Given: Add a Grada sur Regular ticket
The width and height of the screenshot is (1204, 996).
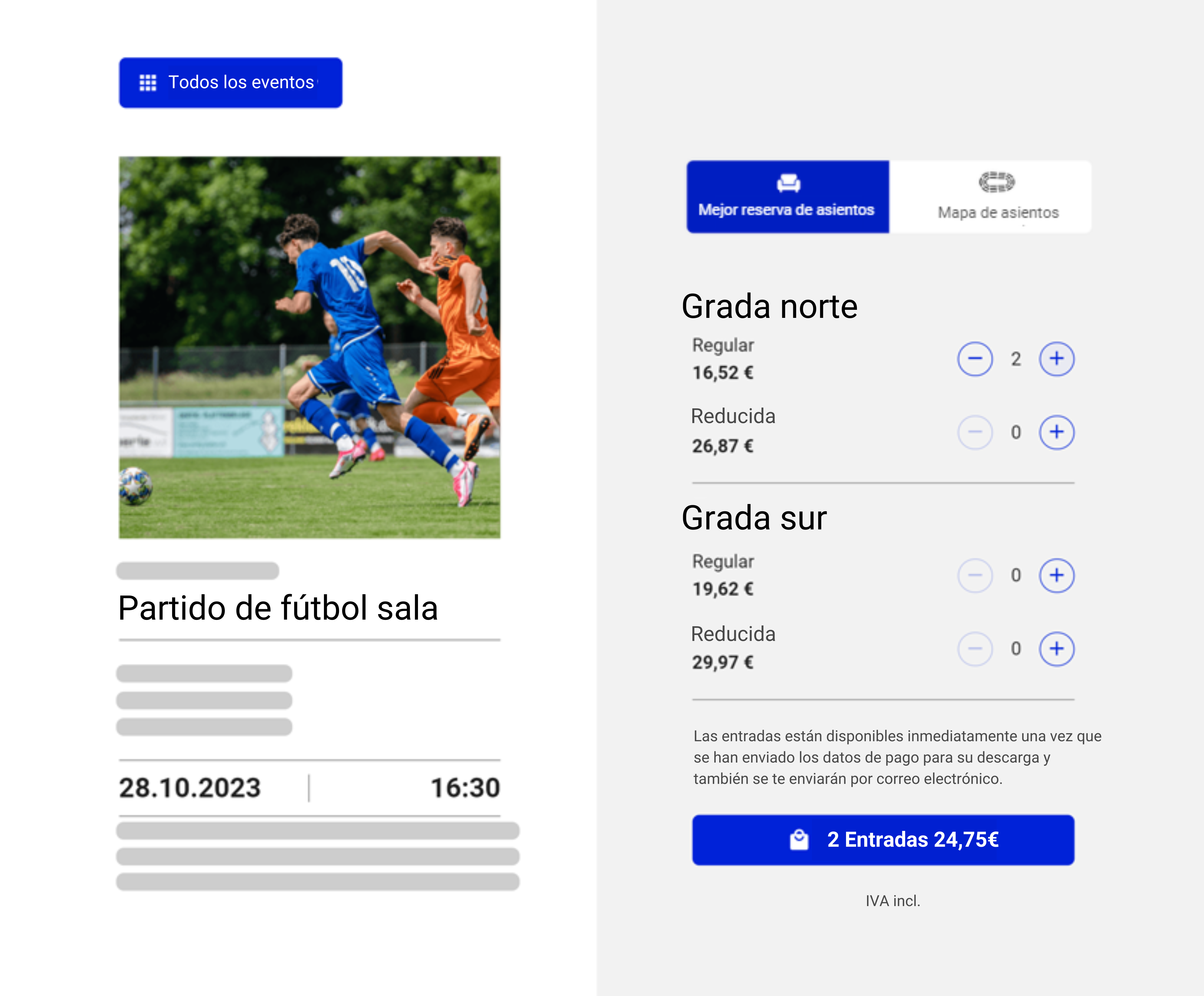Looking at the screenshot, I should tap(1056, 575).
